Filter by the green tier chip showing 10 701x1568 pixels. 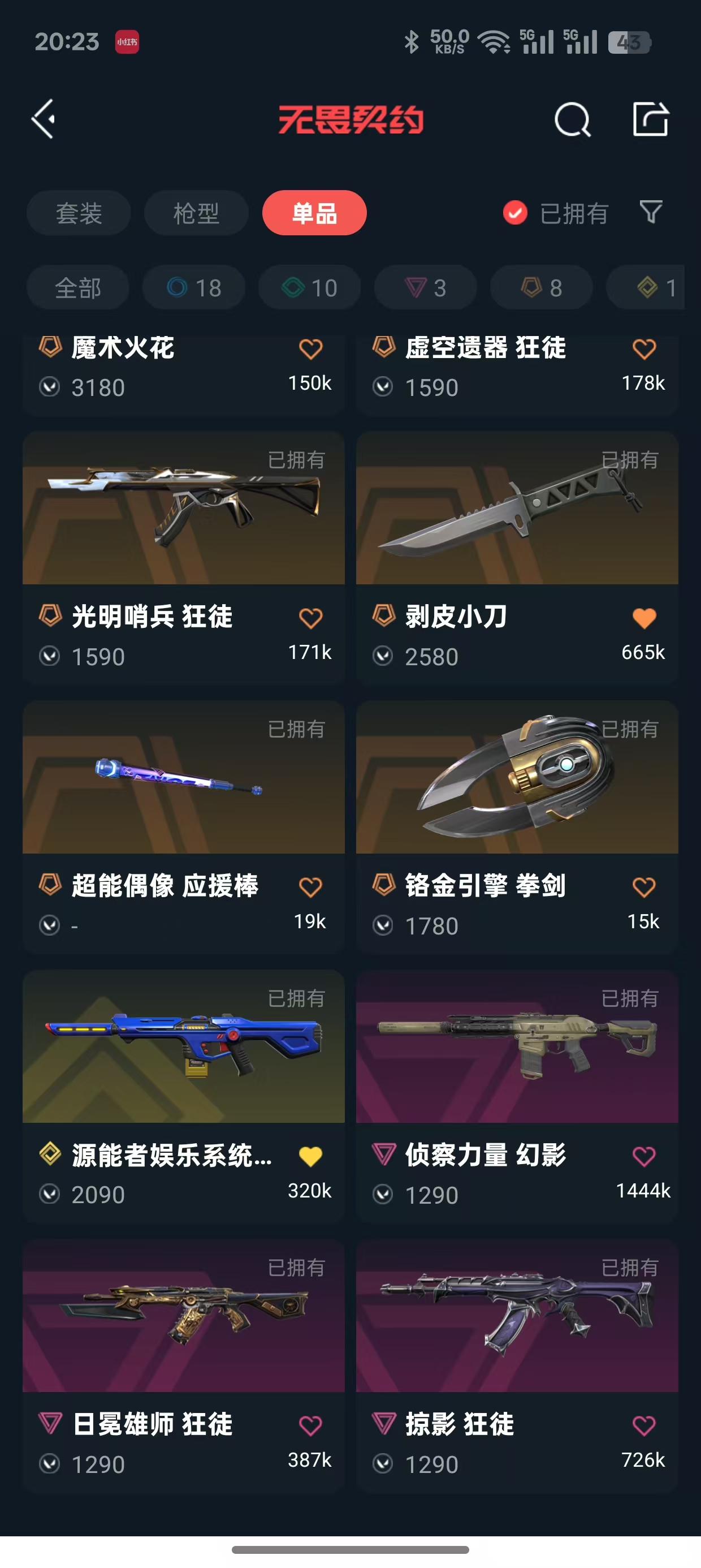310,288
